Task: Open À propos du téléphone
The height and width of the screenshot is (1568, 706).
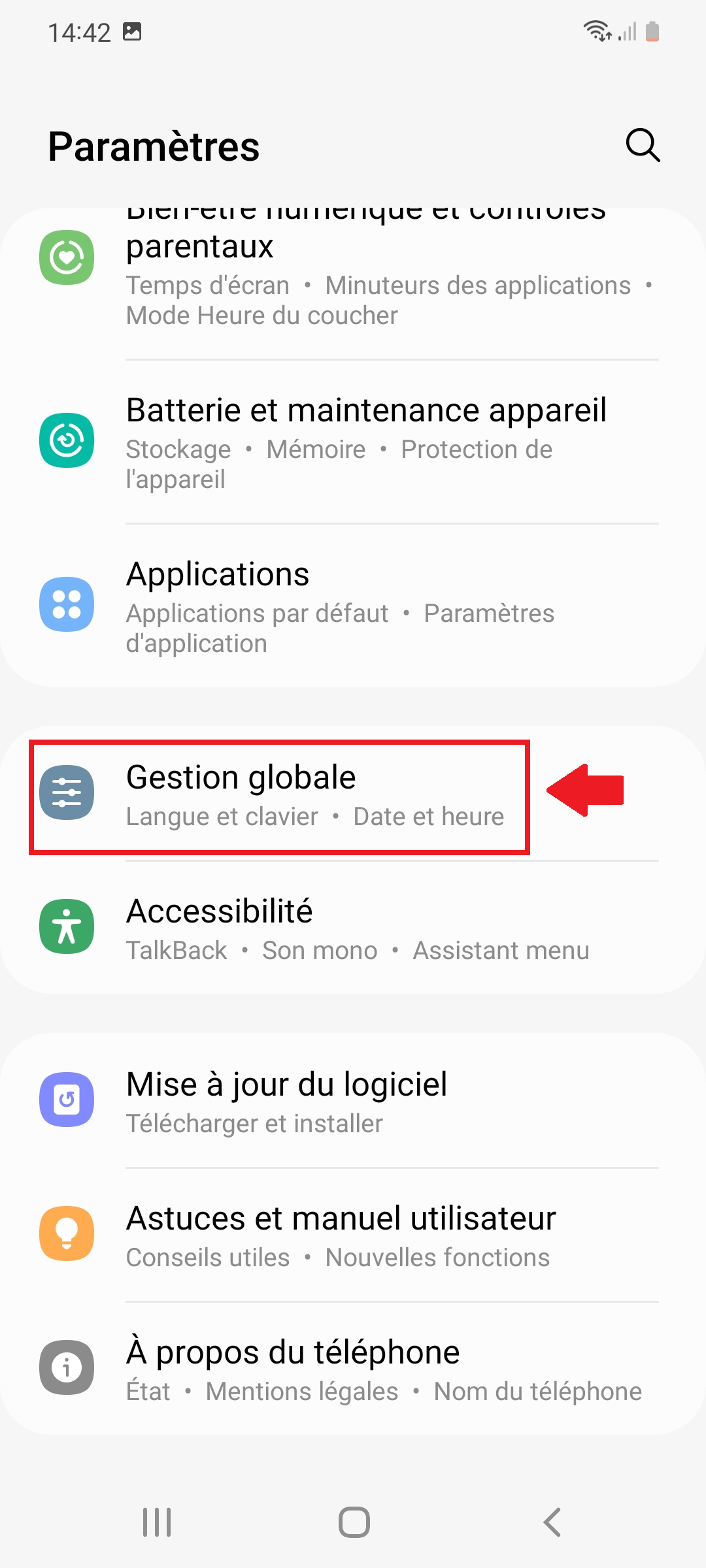Action: (353, 1368)
